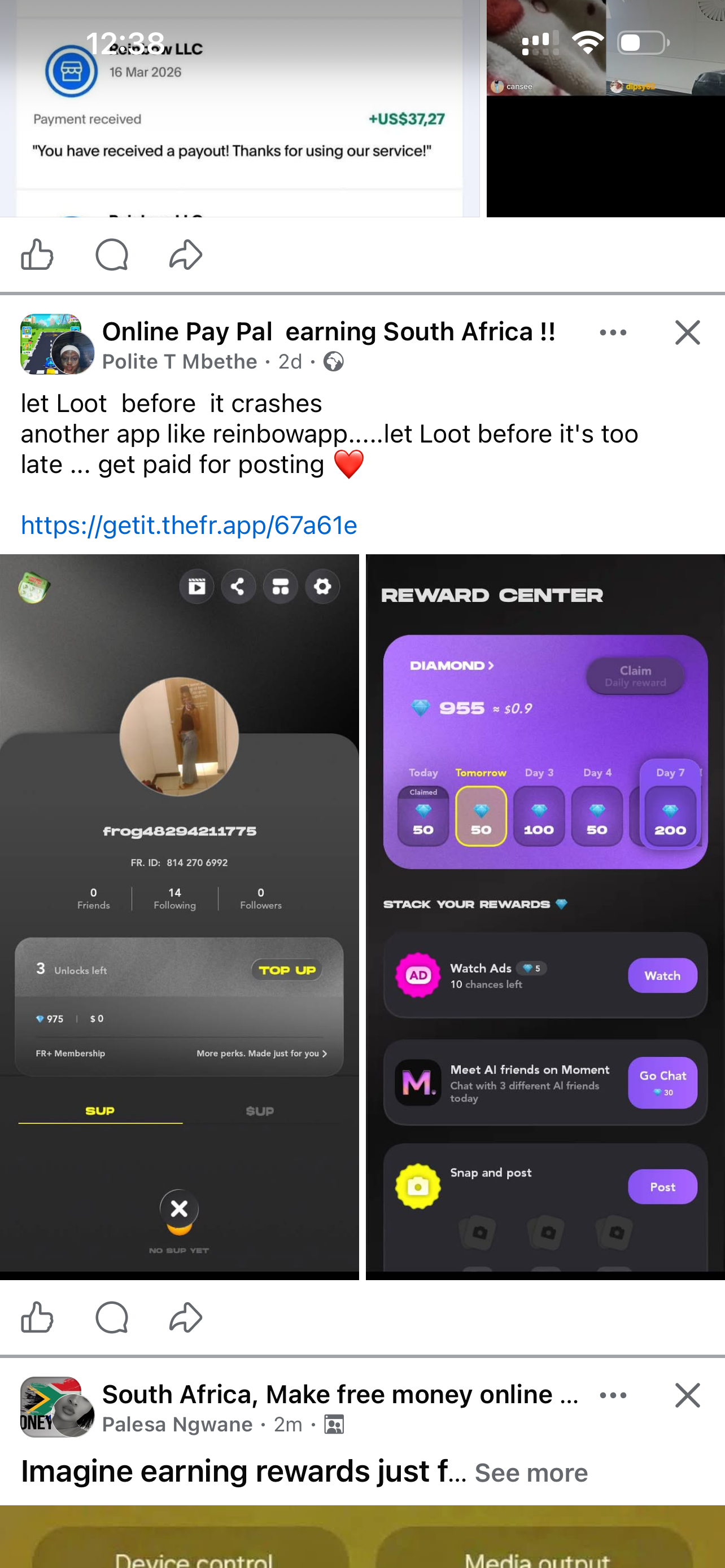The image size is (725, 1568).
Task: Open the payment received screenshot
Action: [x=239, y=110]
